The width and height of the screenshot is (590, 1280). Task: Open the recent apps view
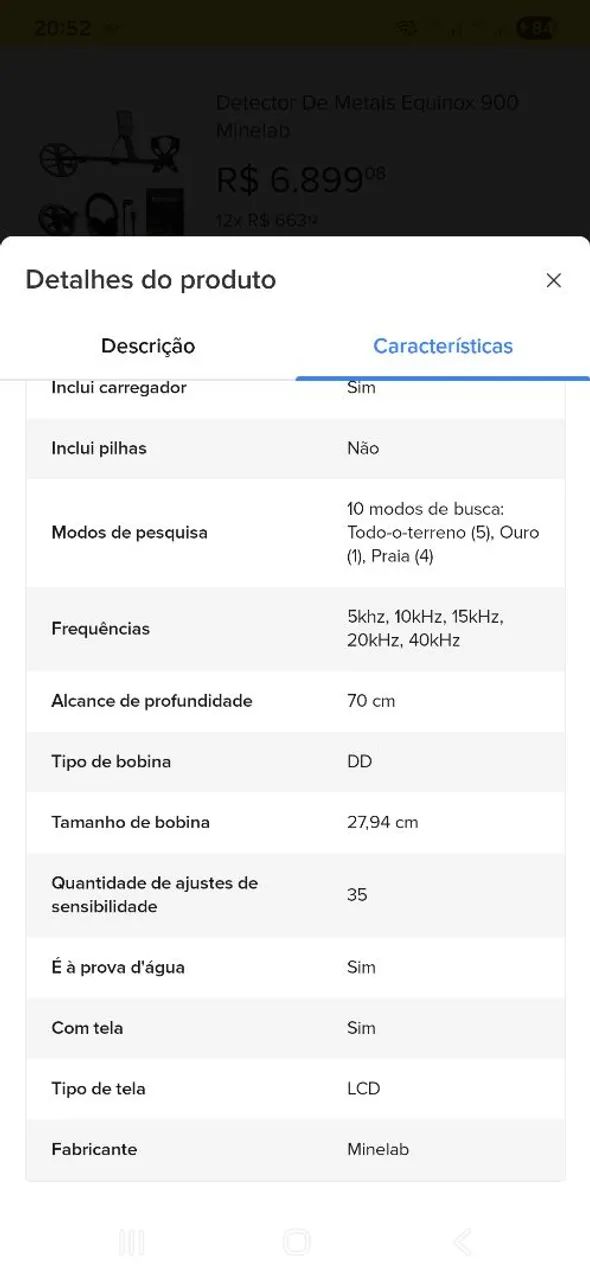point(131,1242)
